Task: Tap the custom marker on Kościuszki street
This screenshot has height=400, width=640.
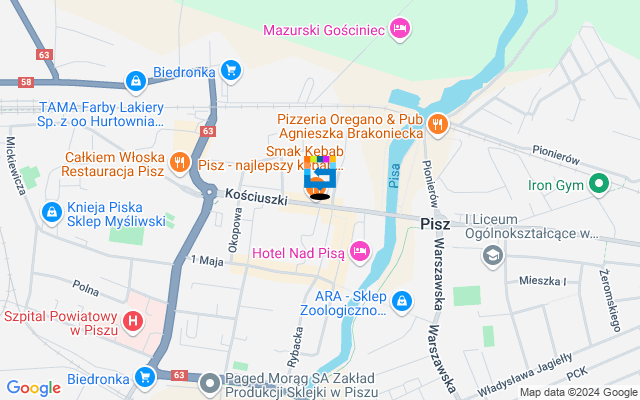Action: pyautogui.click(x=320, y=178)
